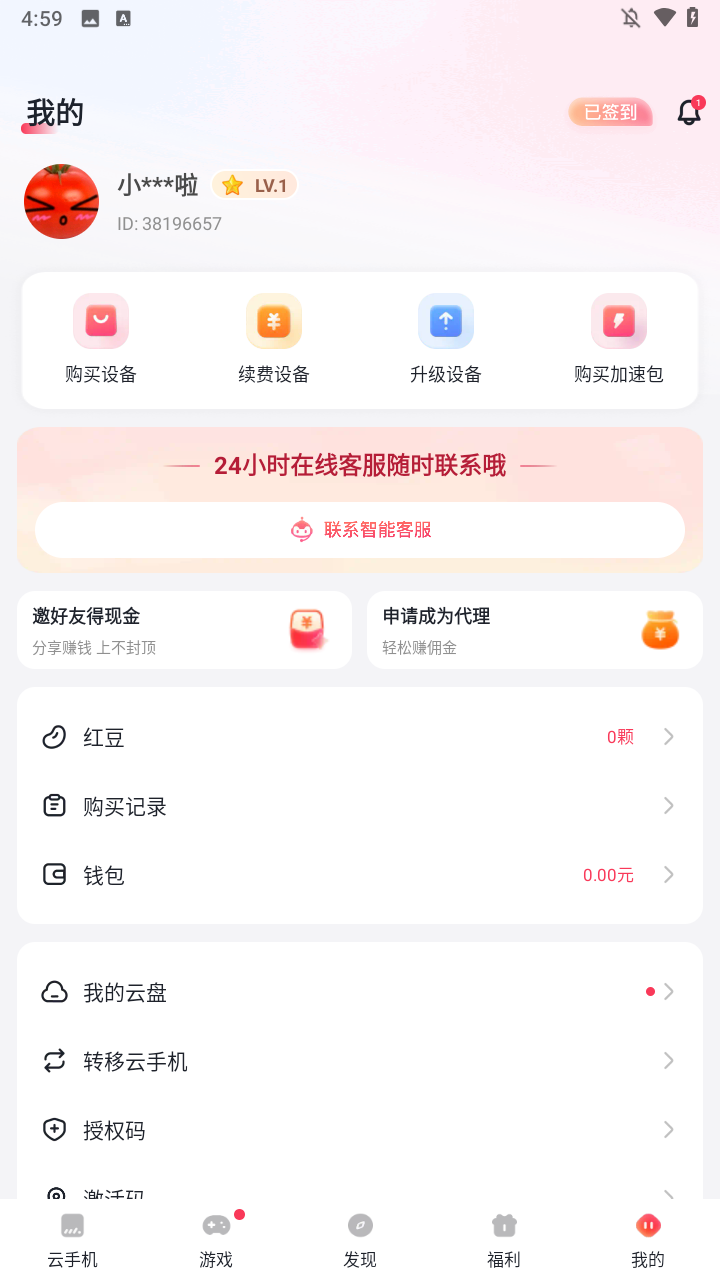Expand the 红豆 row chevron
Viewport: 720px width, 1280px height.
coord(668,737)
